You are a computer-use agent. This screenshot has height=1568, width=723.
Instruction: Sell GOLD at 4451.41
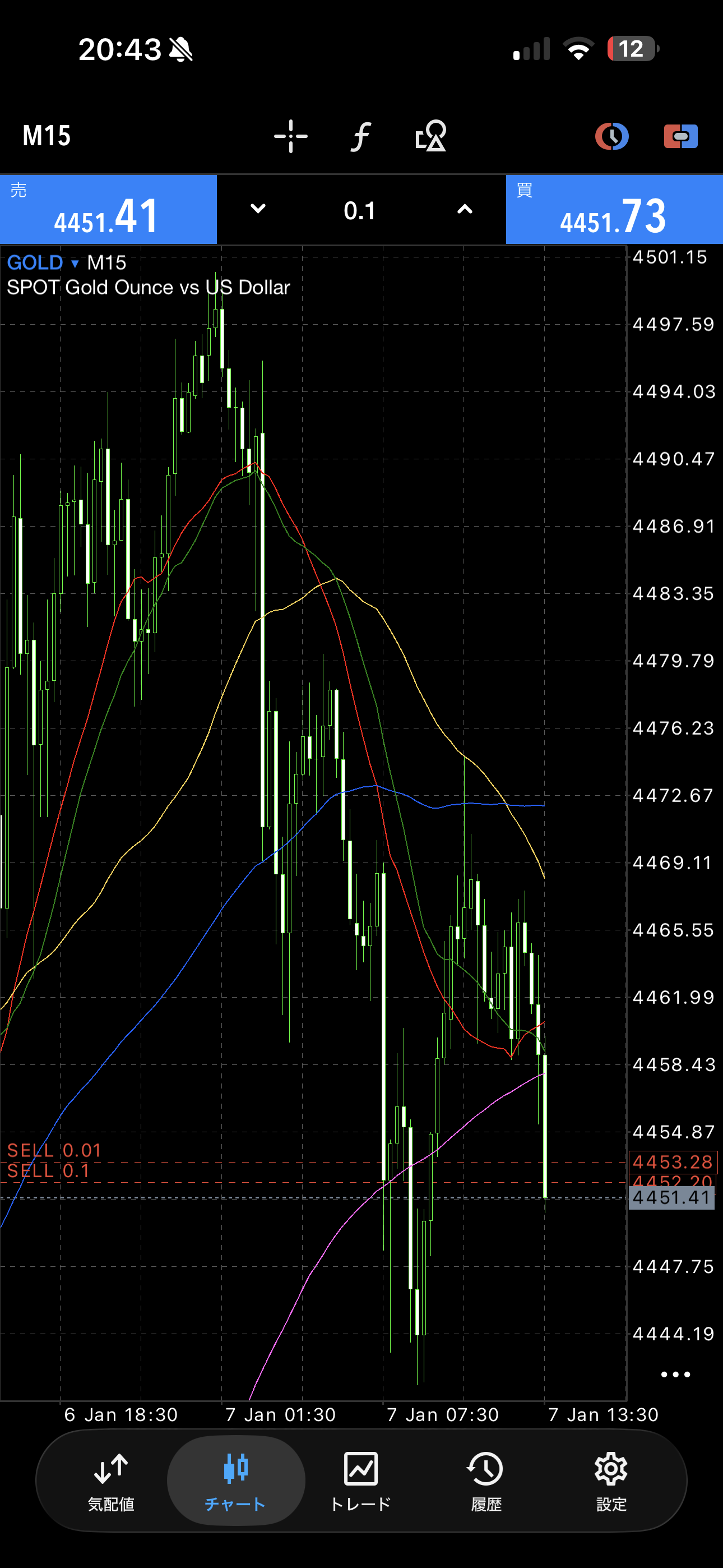click(x=108, y=210)
